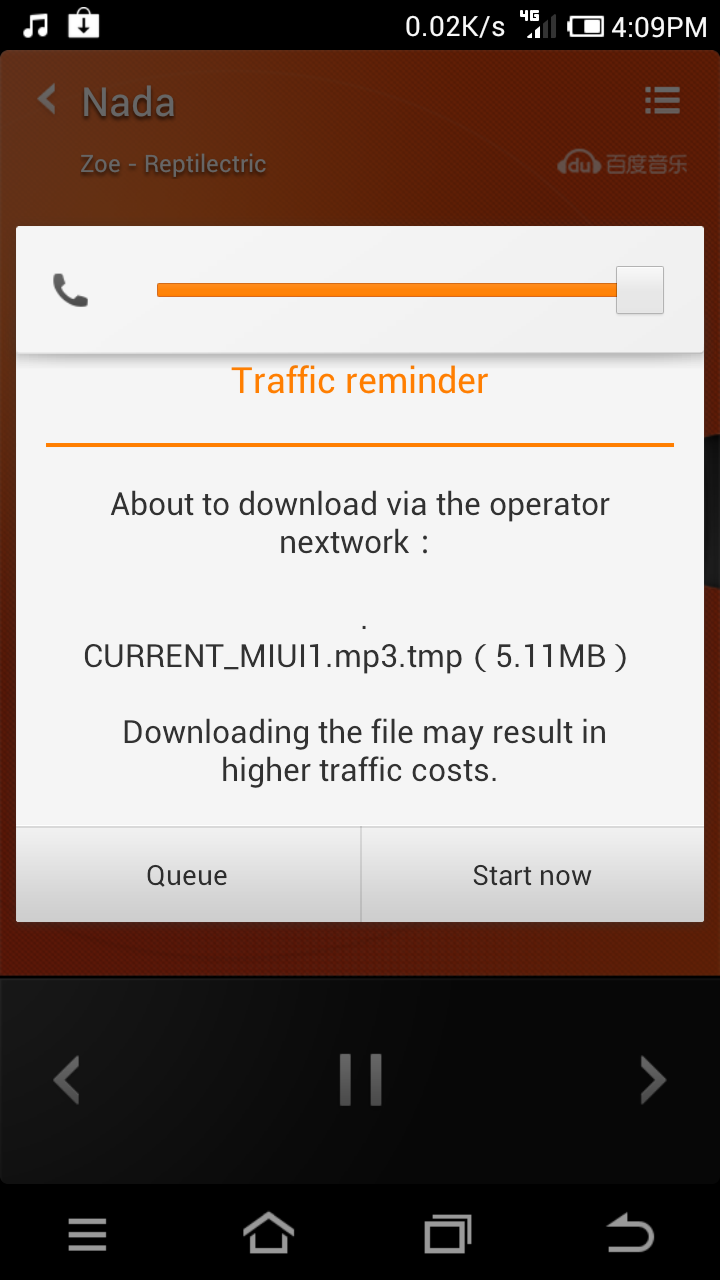Viewport: 720px width, 1280px height.
Task: Go to the system home screen
Action: (x=269, y=1234)
